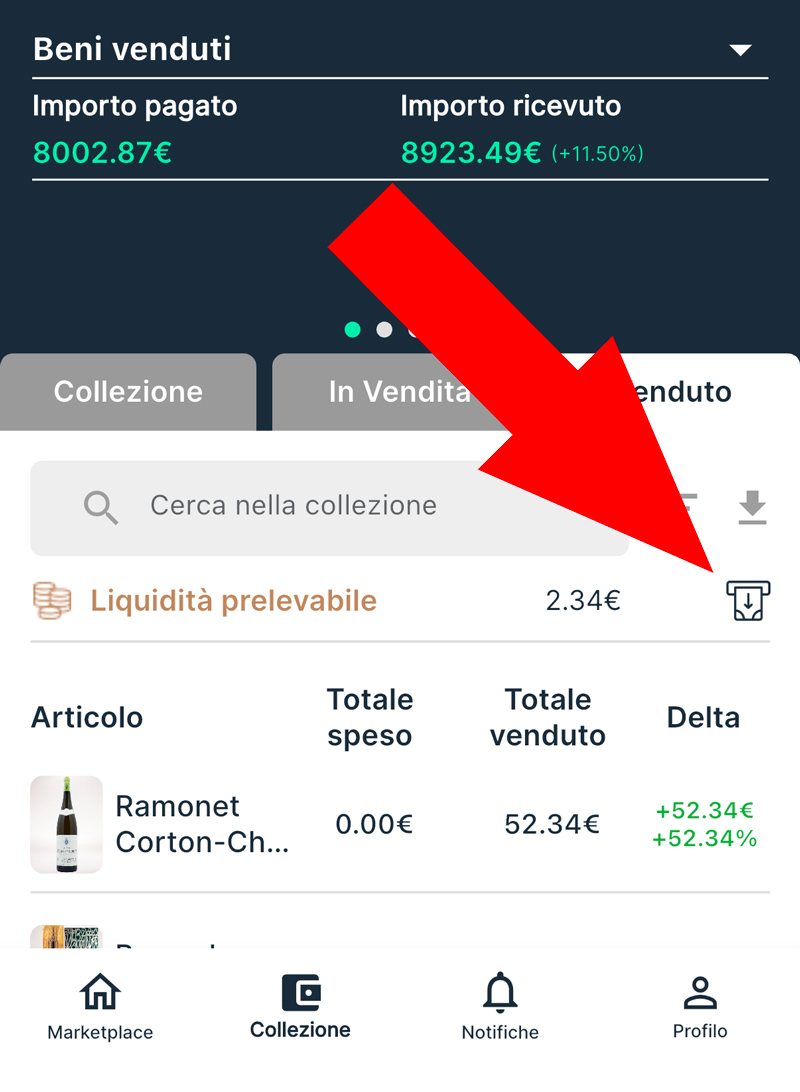Tap the withdraw liquidity ATM icon
The image size is (800, 1092).
click(747, 600)
